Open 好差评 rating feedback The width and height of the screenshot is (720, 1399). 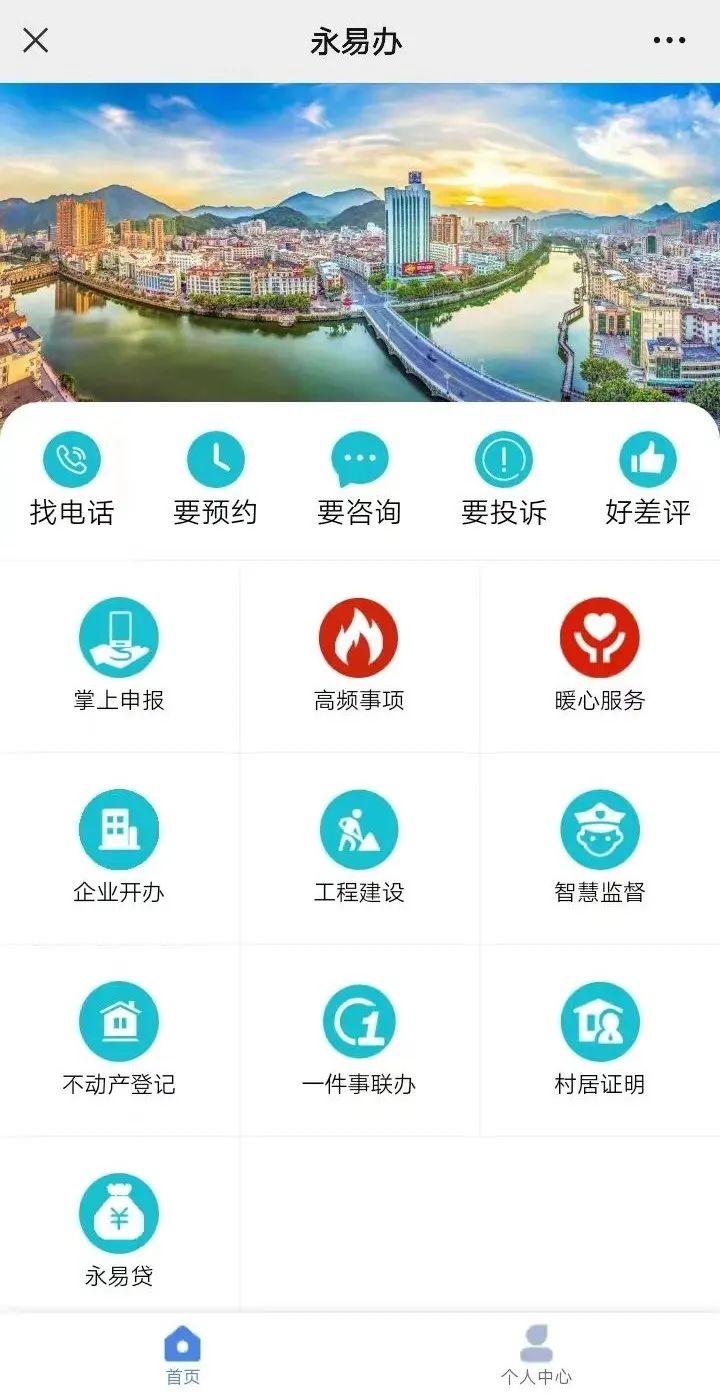point(647,480)
